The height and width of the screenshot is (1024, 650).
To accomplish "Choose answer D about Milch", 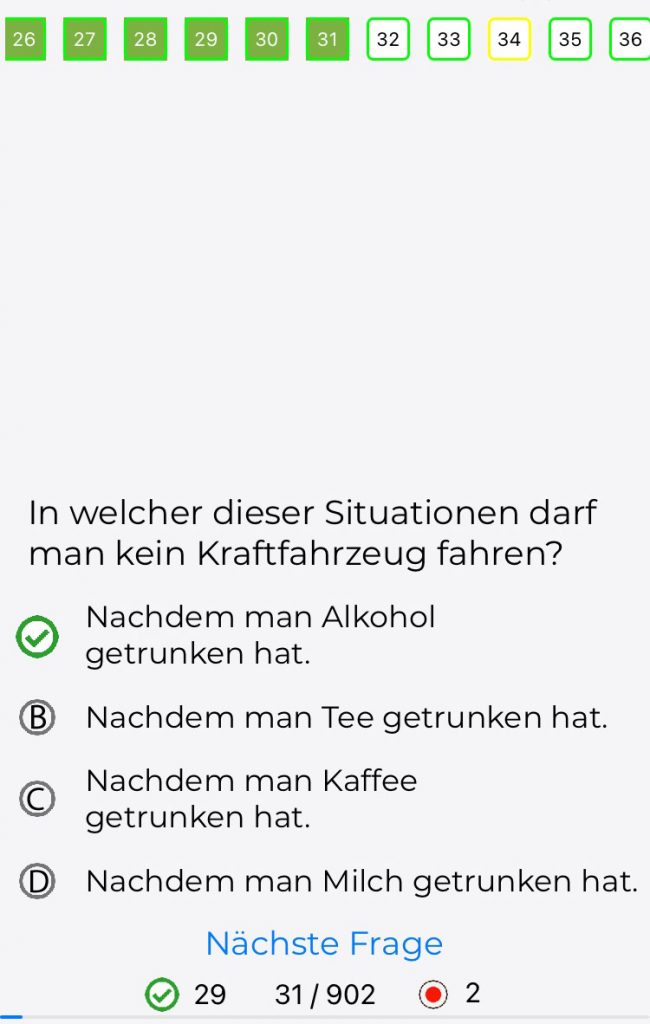I will click(x=360, y=882).
